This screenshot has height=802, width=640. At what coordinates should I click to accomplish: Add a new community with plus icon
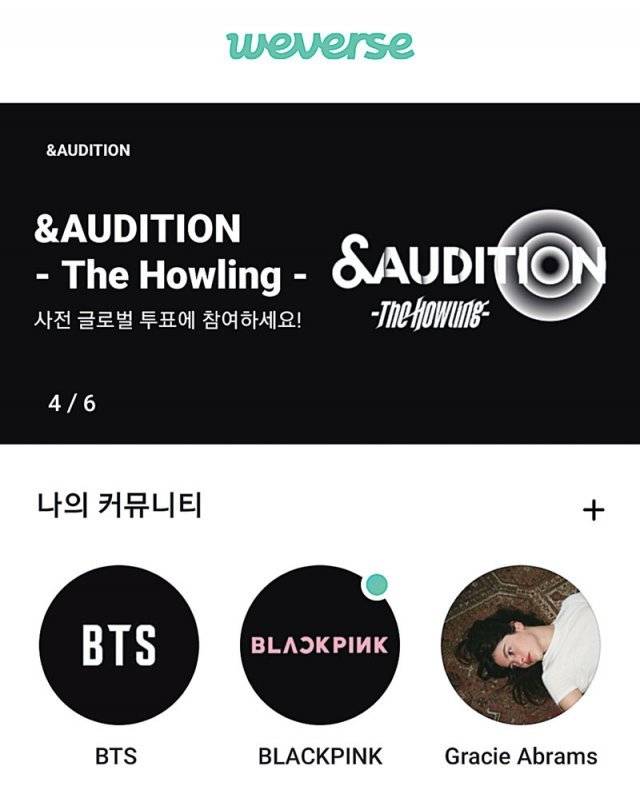pyautogui.click(x=593, y=510)
